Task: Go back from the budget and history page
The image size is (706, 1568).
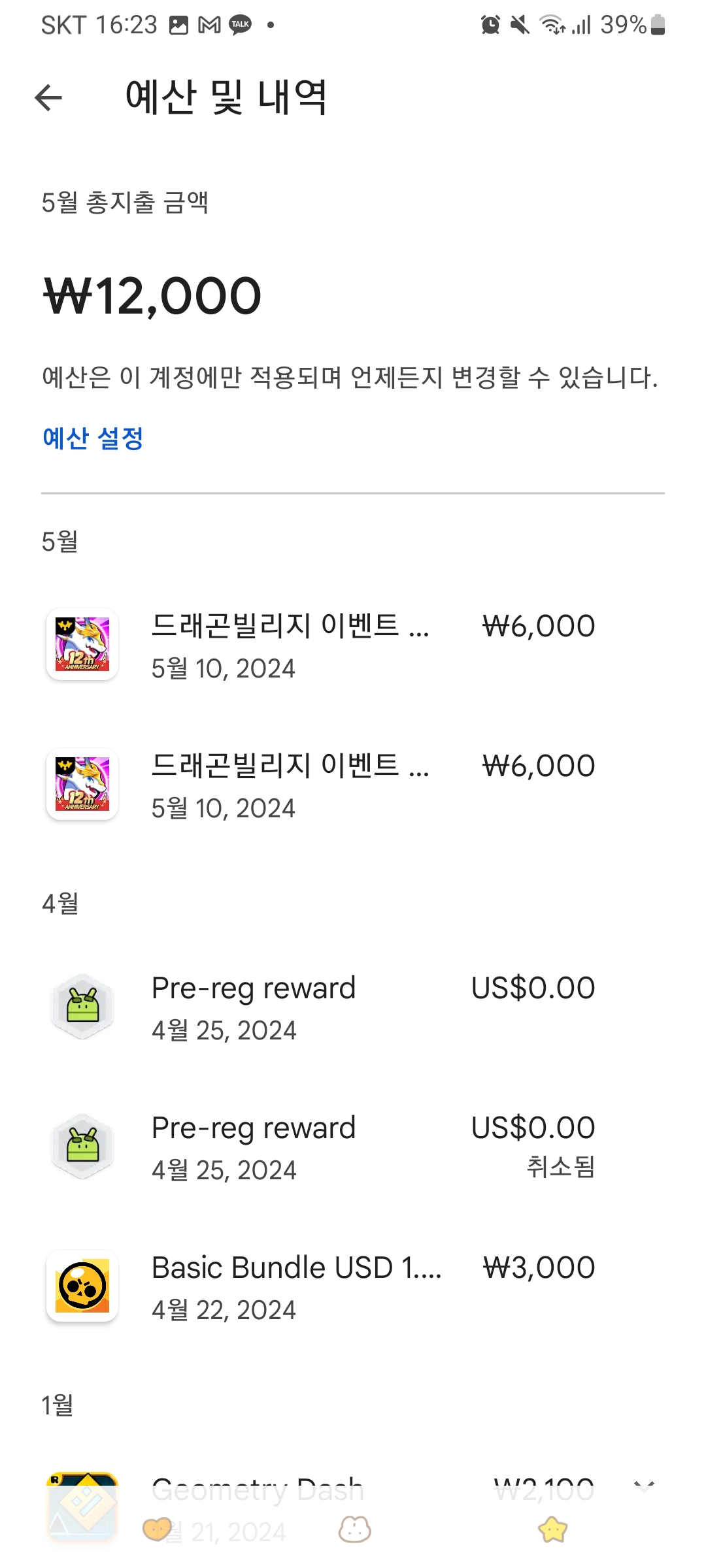Action: pos(48,98)
